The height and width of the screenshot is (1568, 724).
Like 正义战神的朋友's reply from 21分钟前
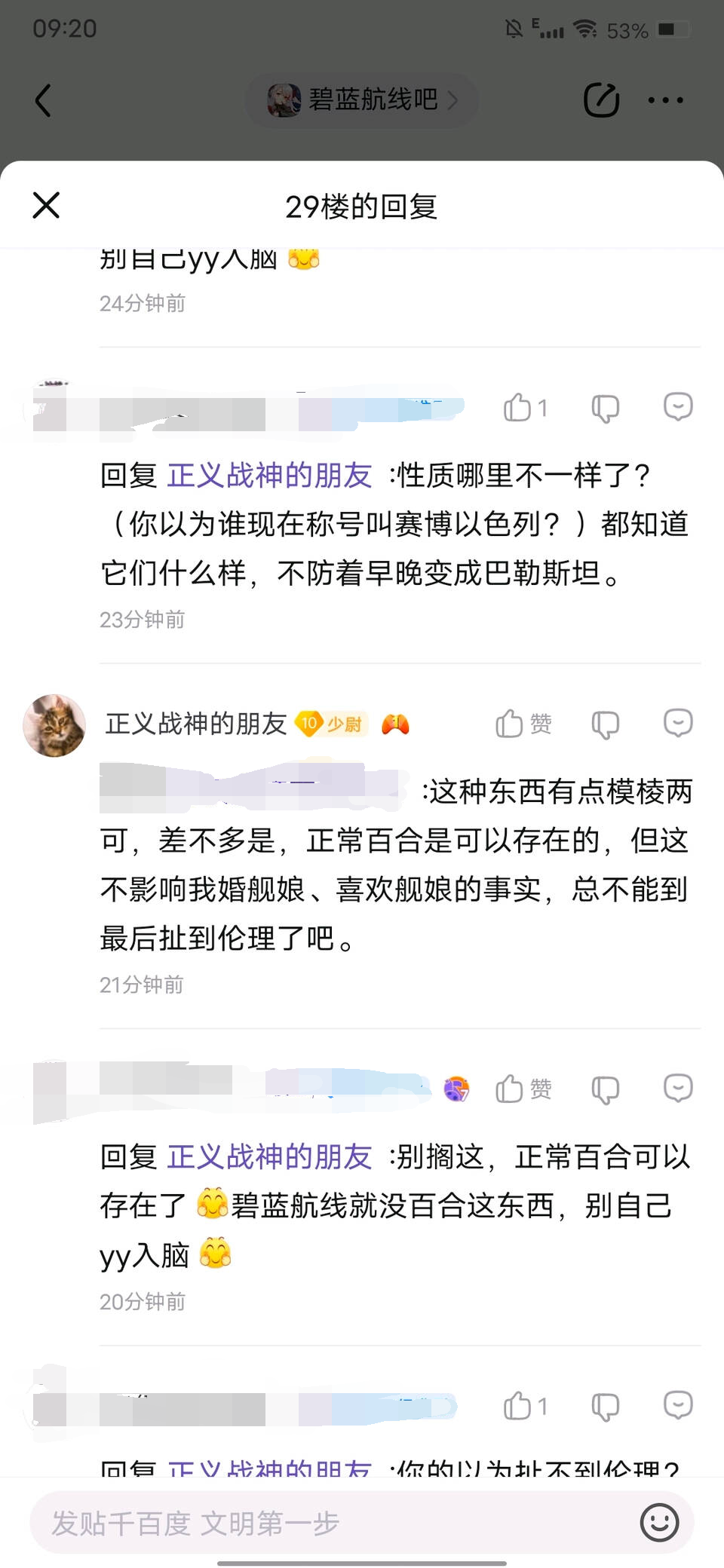523,724
